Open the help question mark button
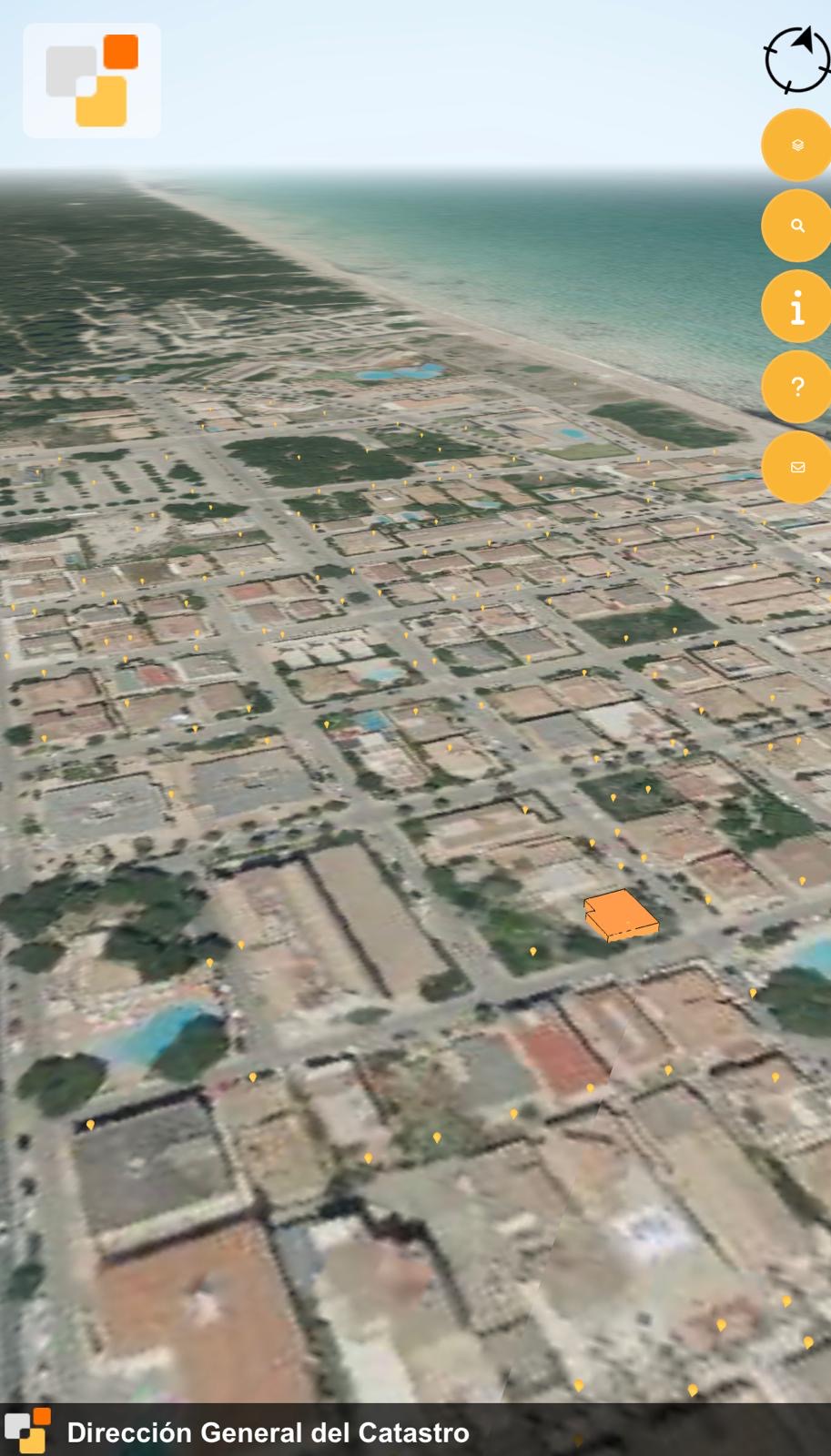This screenshot has height=1456, width=831. tap(797, 387)
